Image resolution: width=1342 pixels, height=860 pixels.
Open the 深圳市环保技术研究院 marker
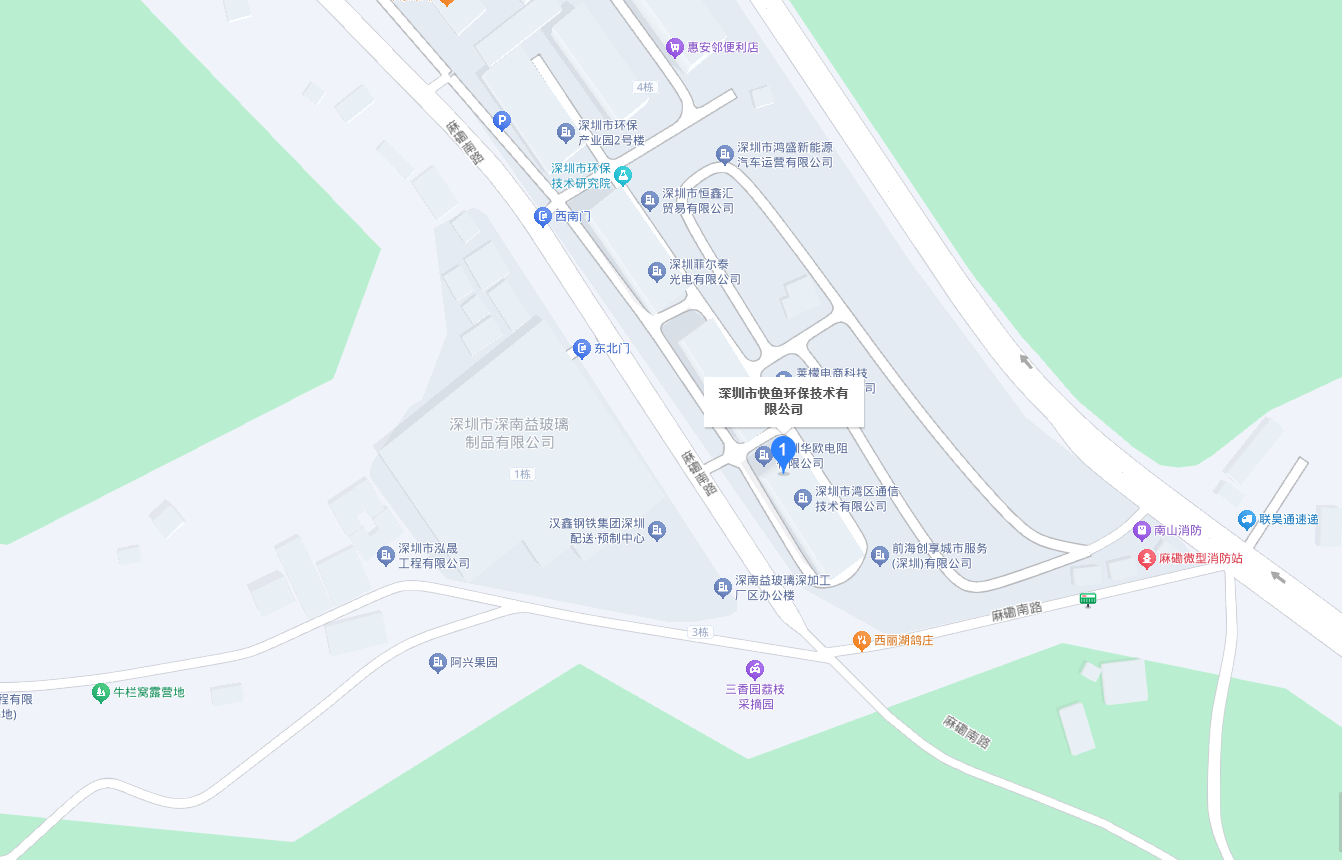coord(623,175)
